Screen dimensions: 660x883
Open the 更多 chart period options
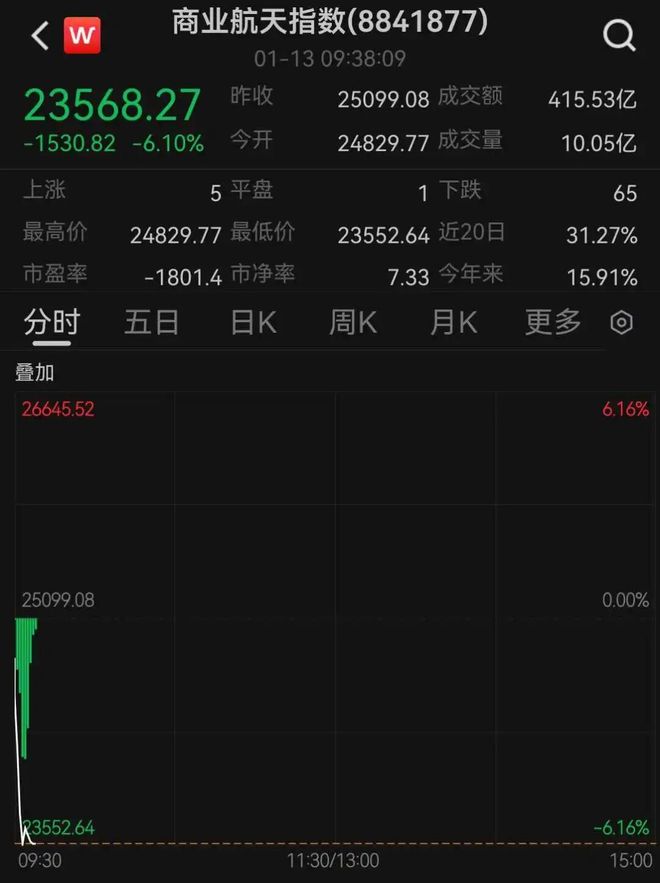tap(553, 322)
